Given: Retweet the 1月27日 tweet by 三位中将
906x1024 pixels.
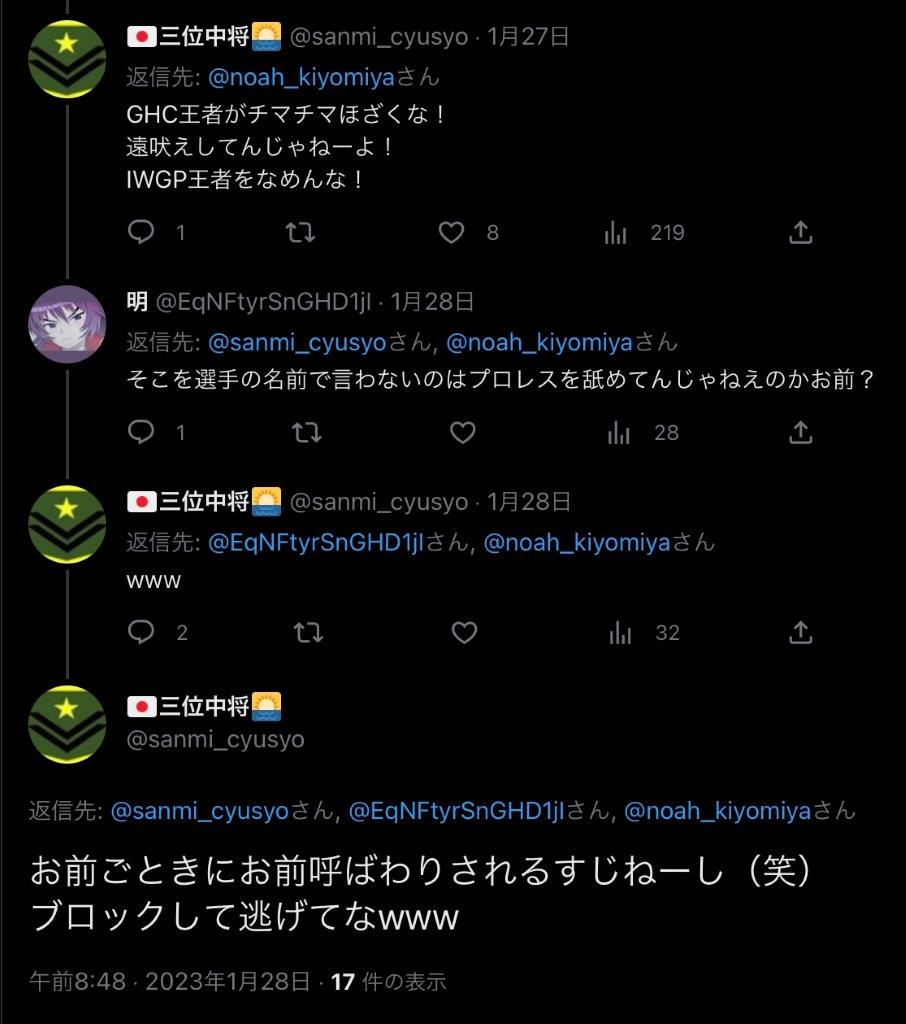Looking at the screenshot, I should tap(300, 232).
